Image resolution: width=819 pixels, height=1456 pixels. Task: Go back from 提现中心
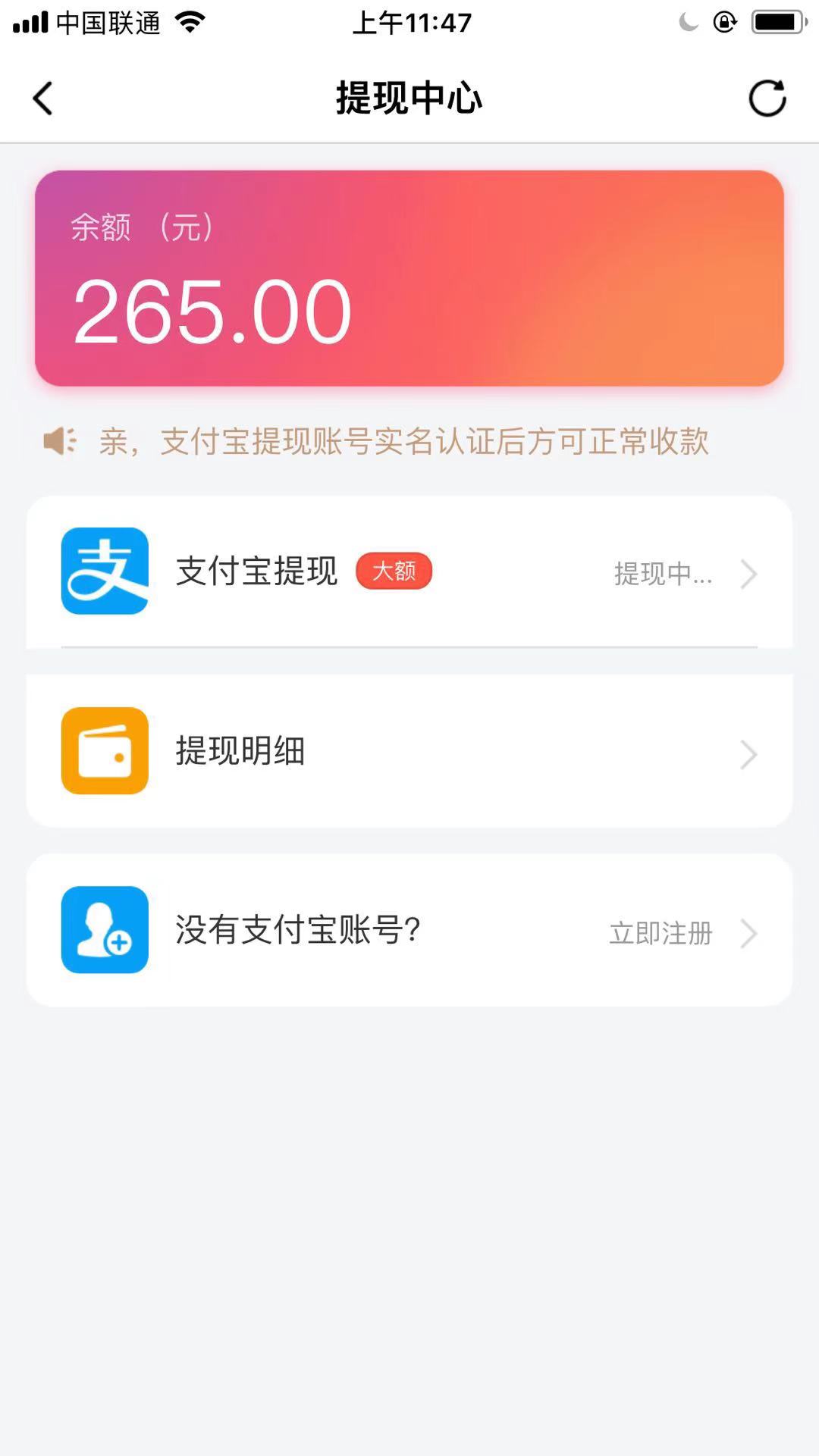pos(43,99)
